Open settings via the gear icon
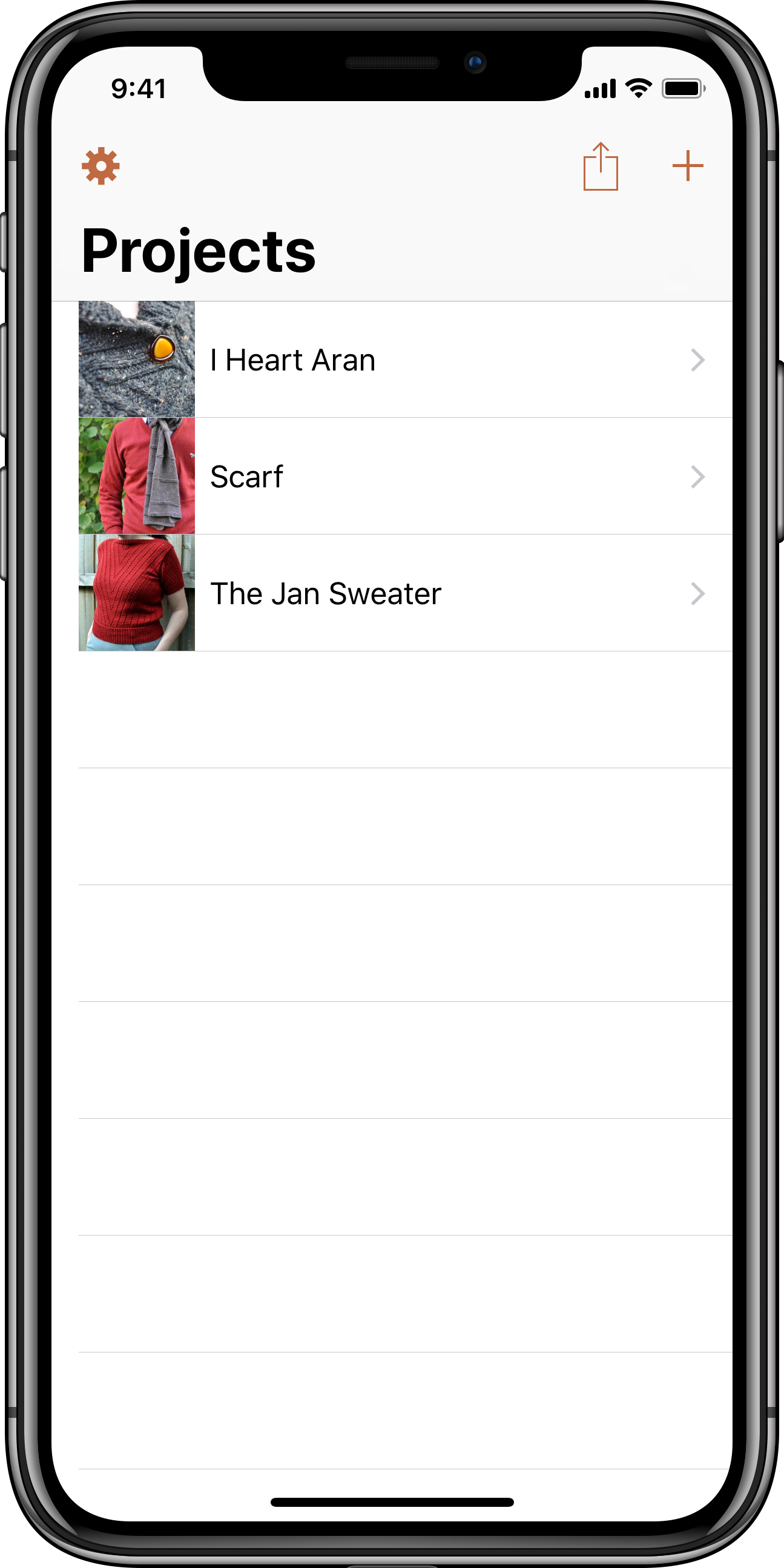This screenshot has height=1568, width=784. click(x=101, y=166)
